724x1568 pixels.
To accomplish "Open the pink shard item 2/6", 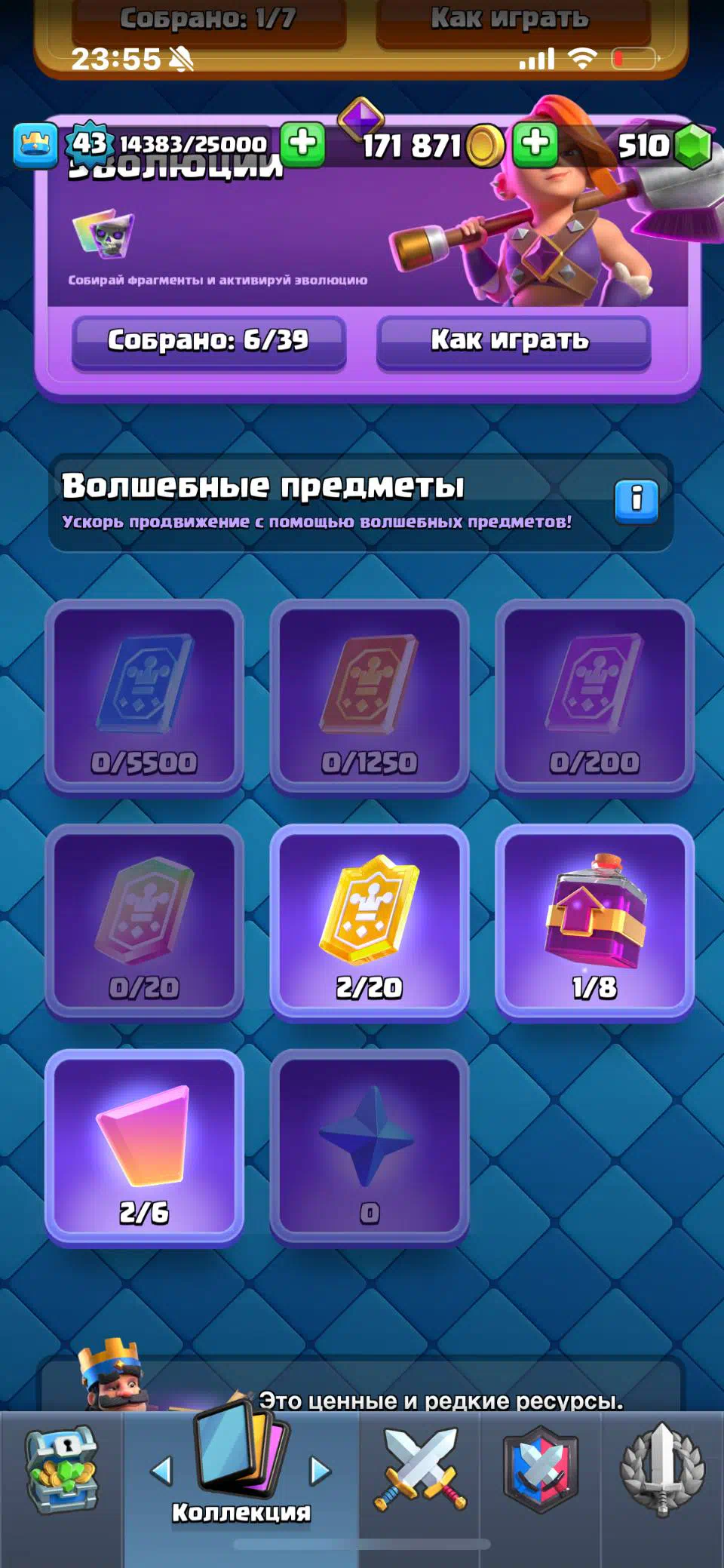I will pyautogui.click(x=144, y=1146).
